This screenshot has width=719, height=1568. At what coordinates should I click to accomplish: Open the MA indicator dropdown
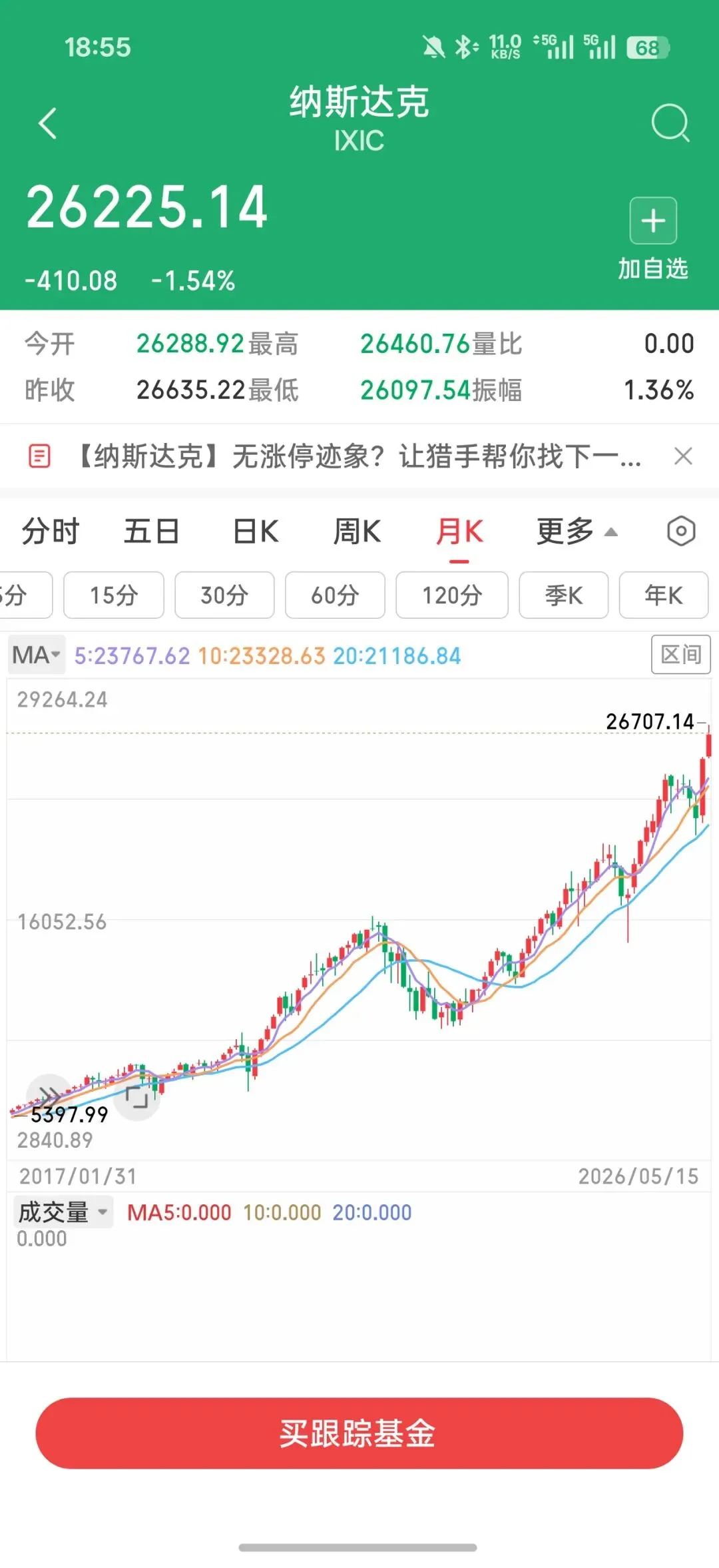coord(37,655)
